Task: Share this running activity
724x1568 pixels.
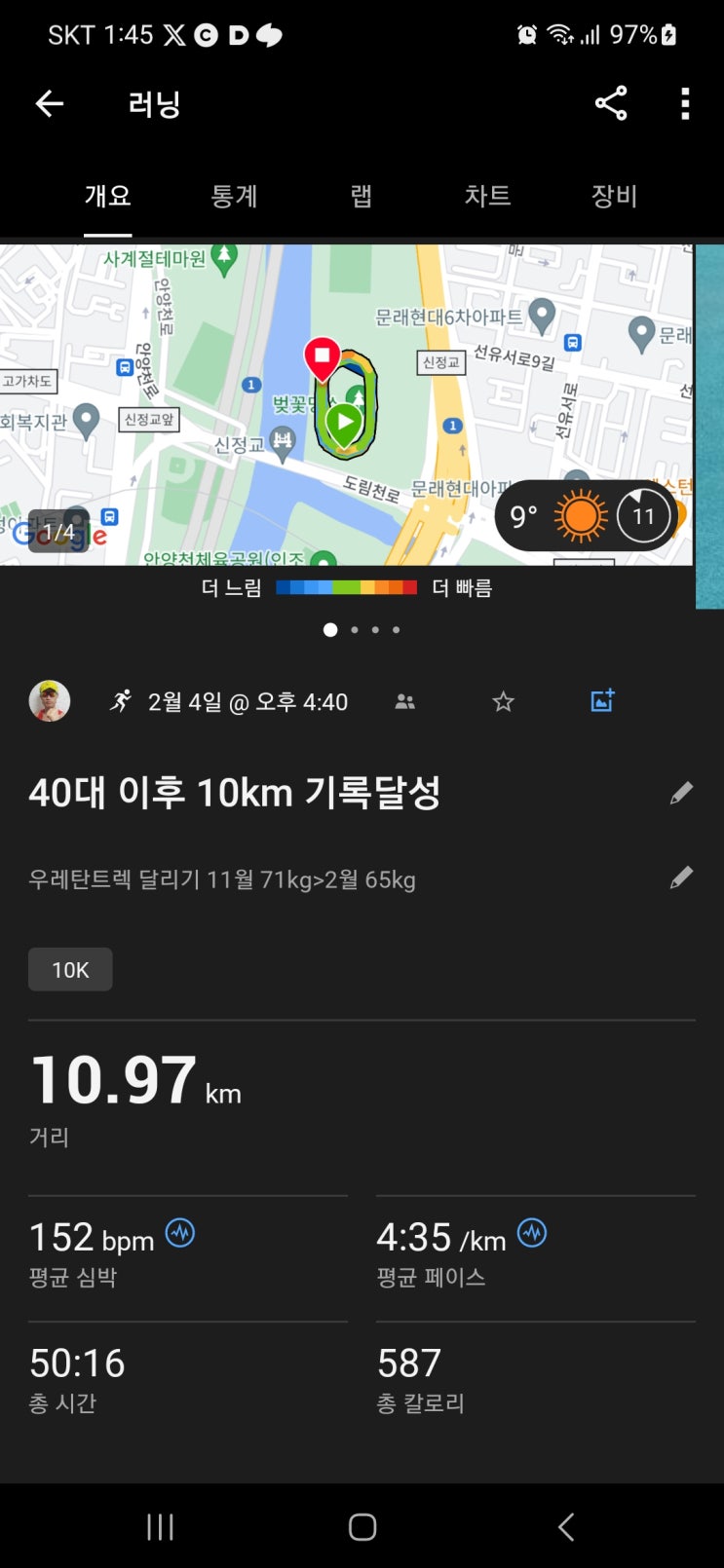Action: point(611,103)
